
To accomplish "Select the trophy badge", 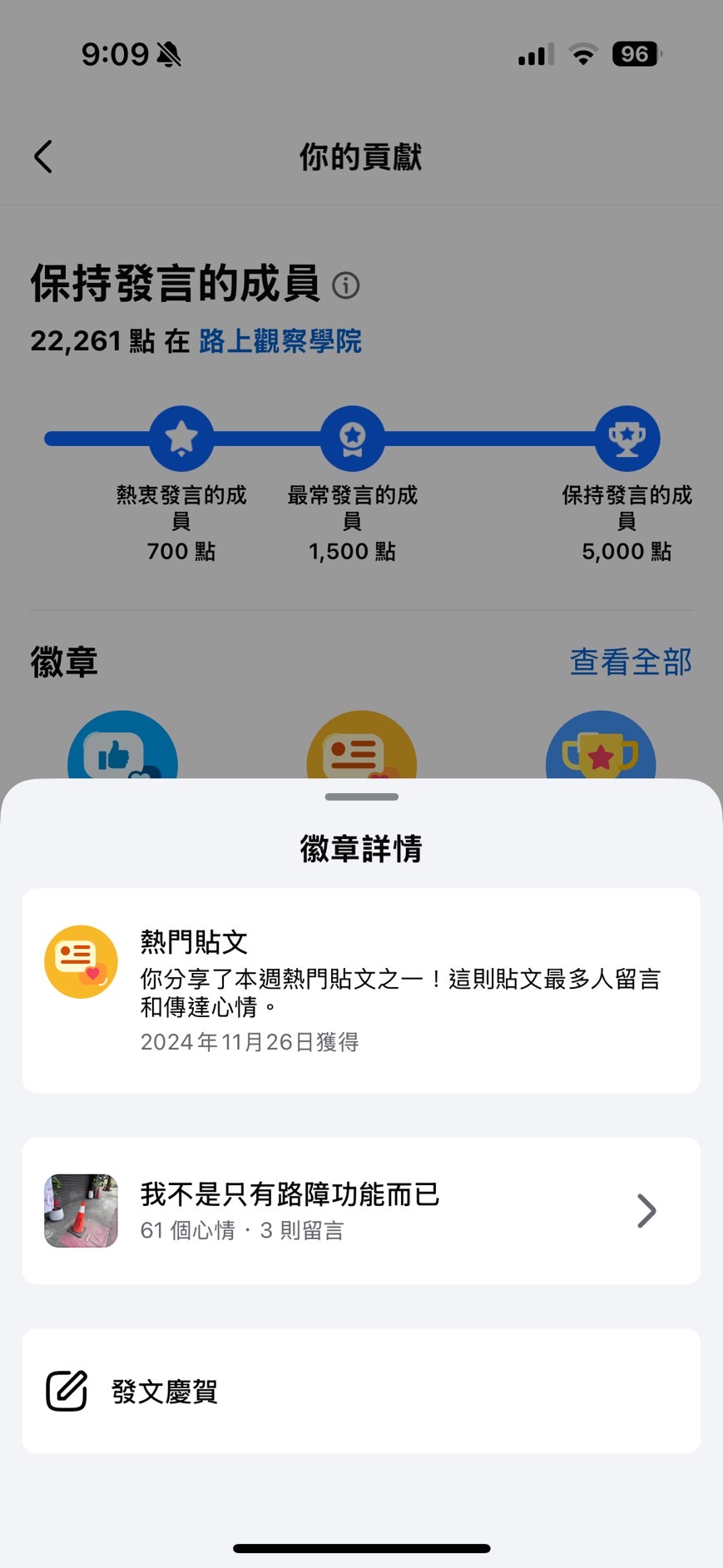I will 600,747.
